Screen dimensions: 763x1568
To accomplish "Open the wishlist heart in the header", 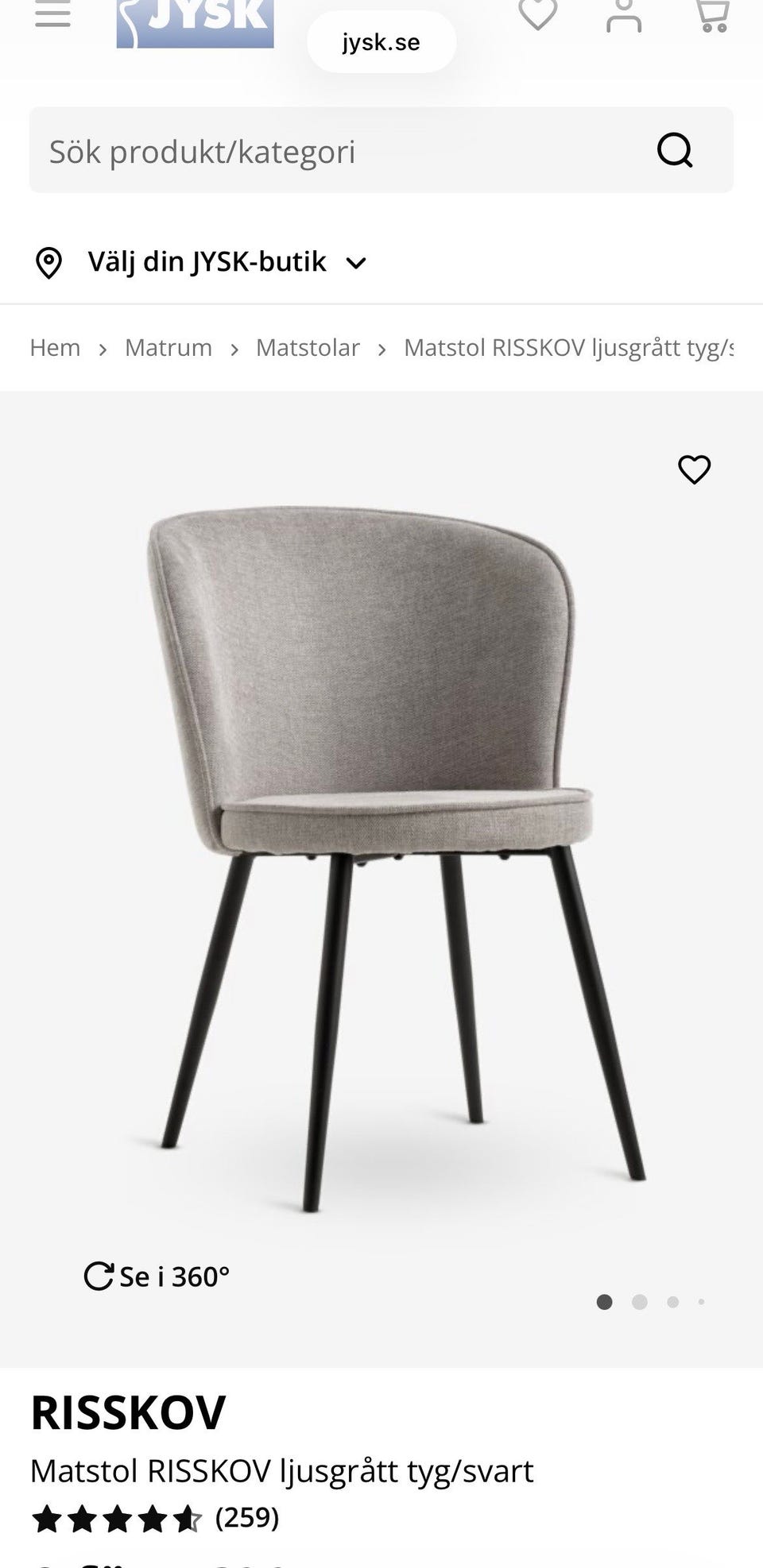I will pyautogui.click(x=538, y=14).
